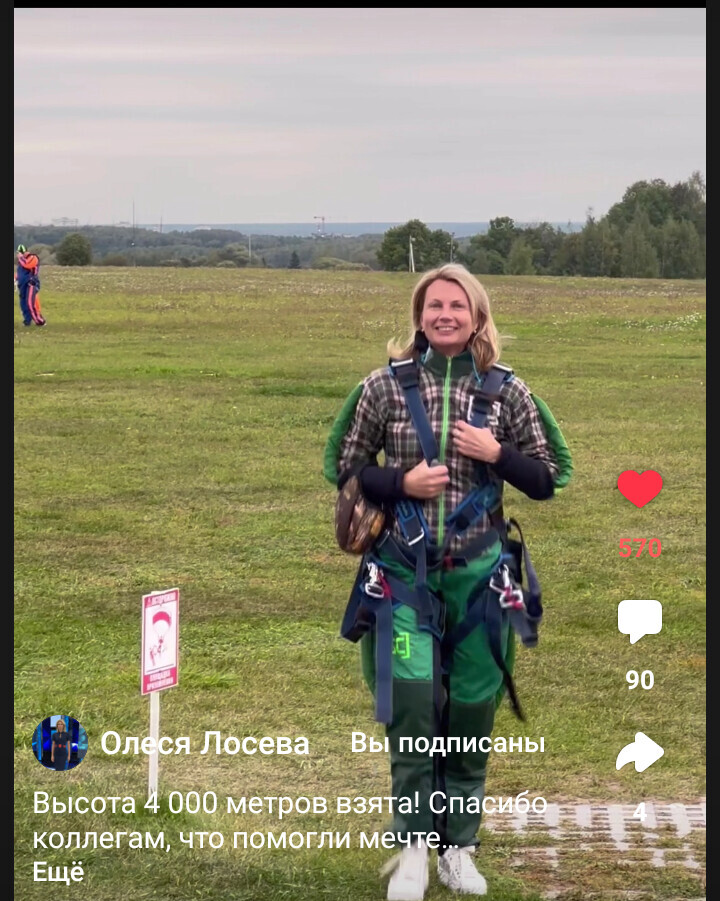
Task: Unlike the video with the red heart
Action: click(x=640, y=489)
